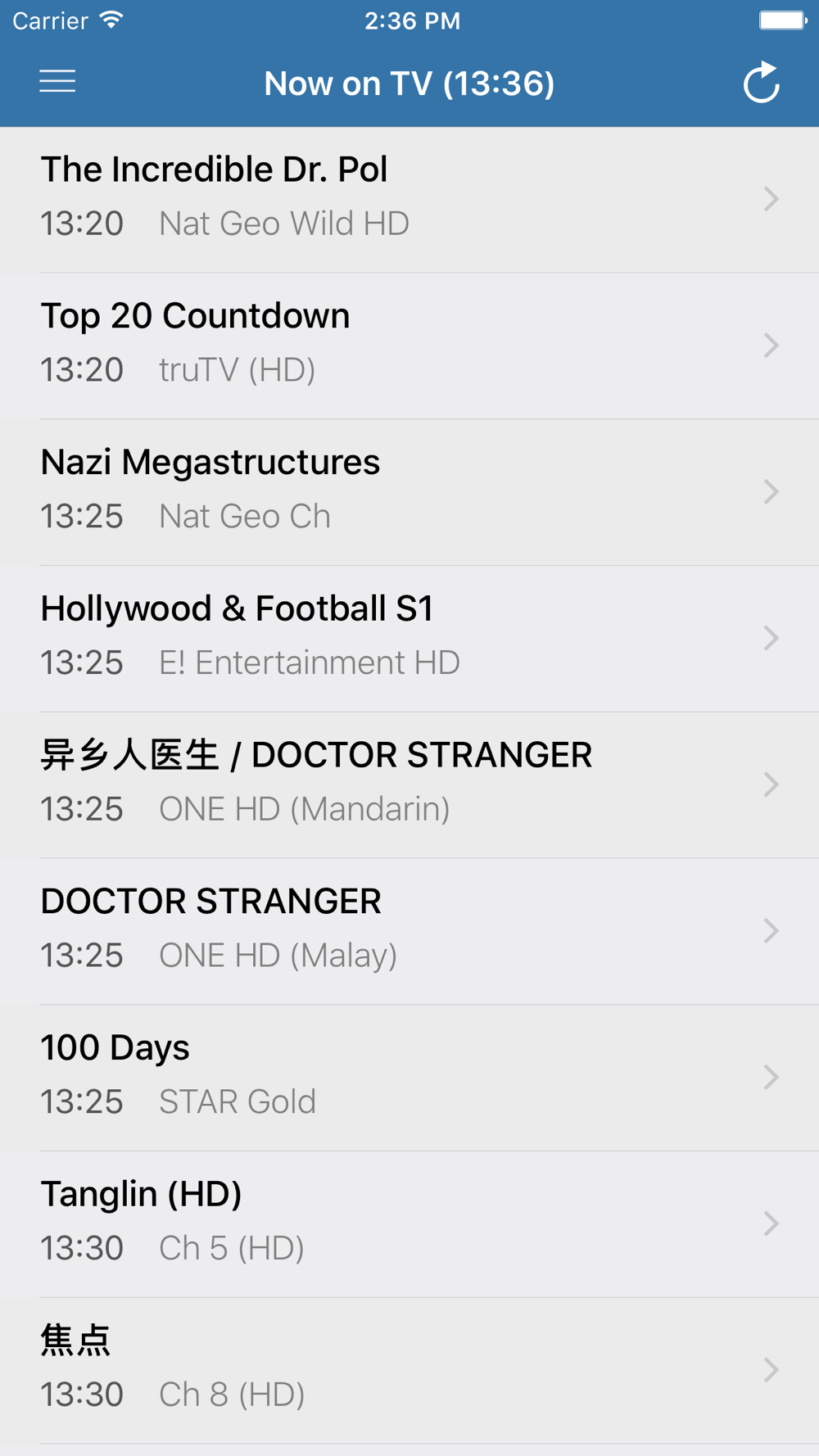Refresh the Now on TV list
This screenshot has height=1456, width=819.
click(761, 82)
